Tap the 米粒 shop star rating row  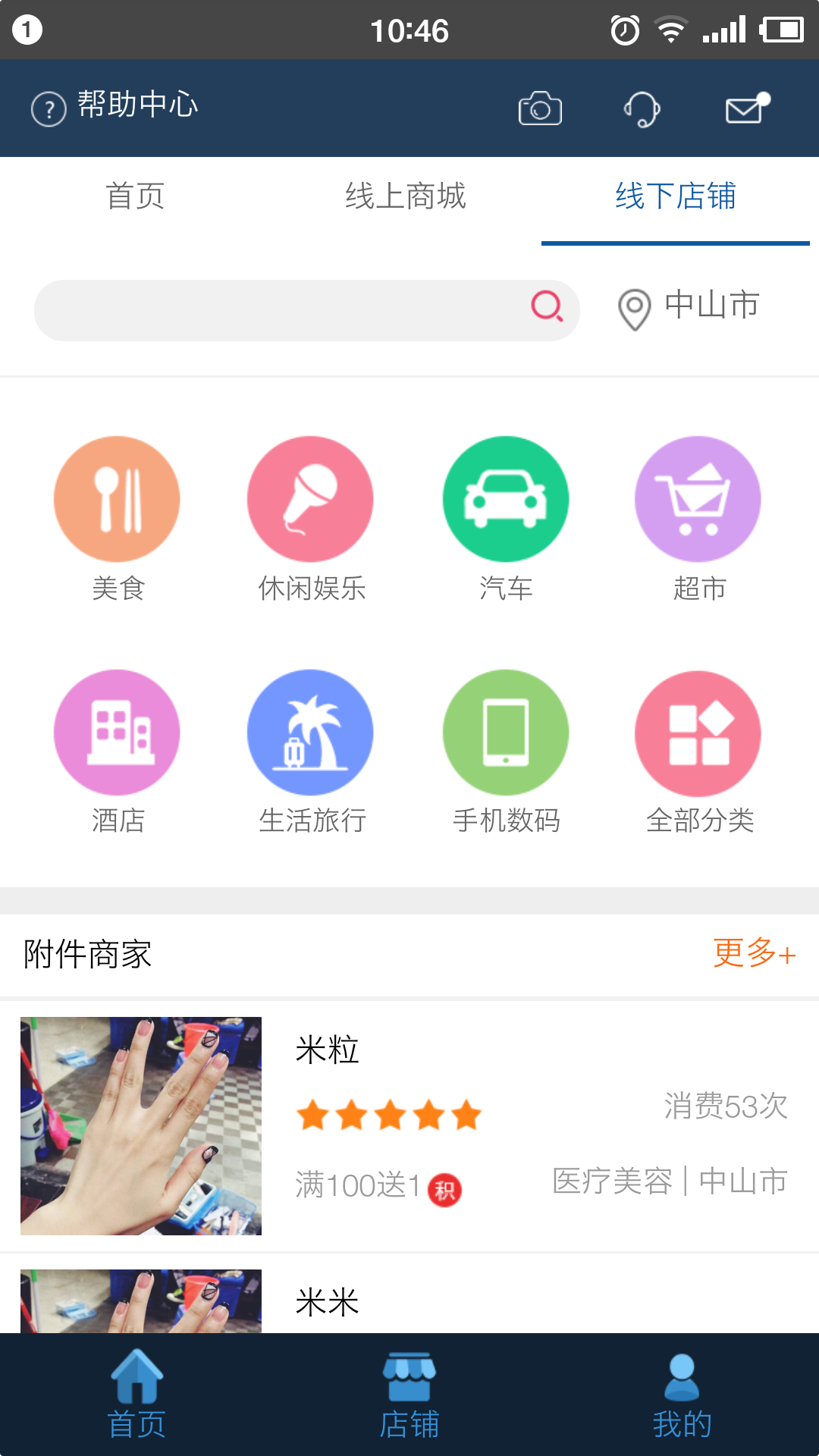click(388, 1115)
